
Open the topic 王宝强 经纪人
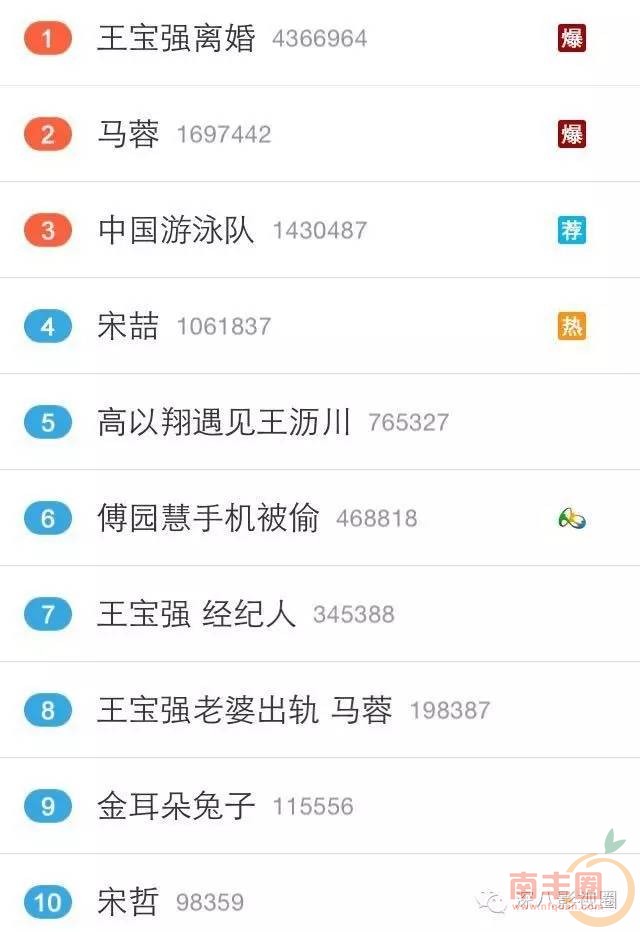pos(196,614)
